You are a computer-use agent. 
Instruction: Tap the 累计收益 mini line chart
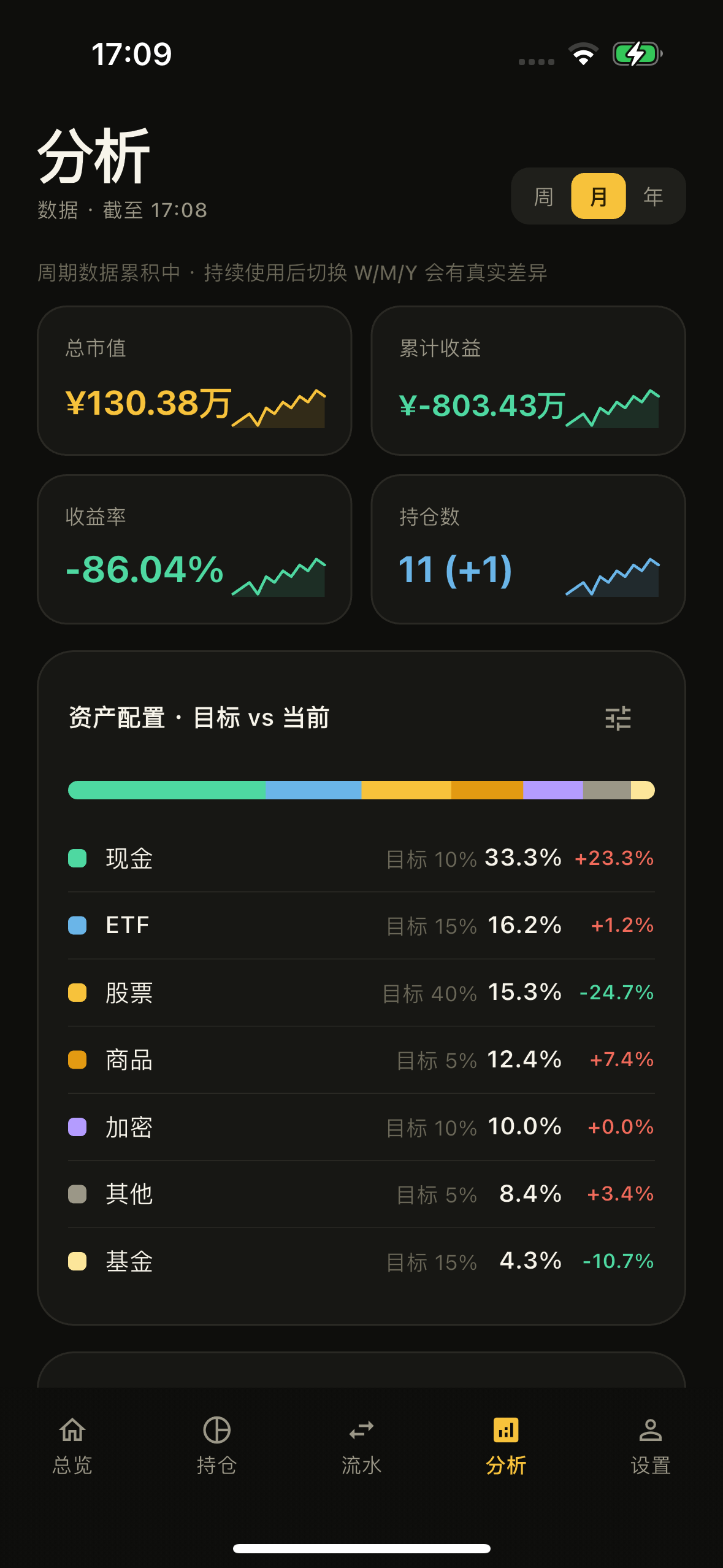pos(613,408)
